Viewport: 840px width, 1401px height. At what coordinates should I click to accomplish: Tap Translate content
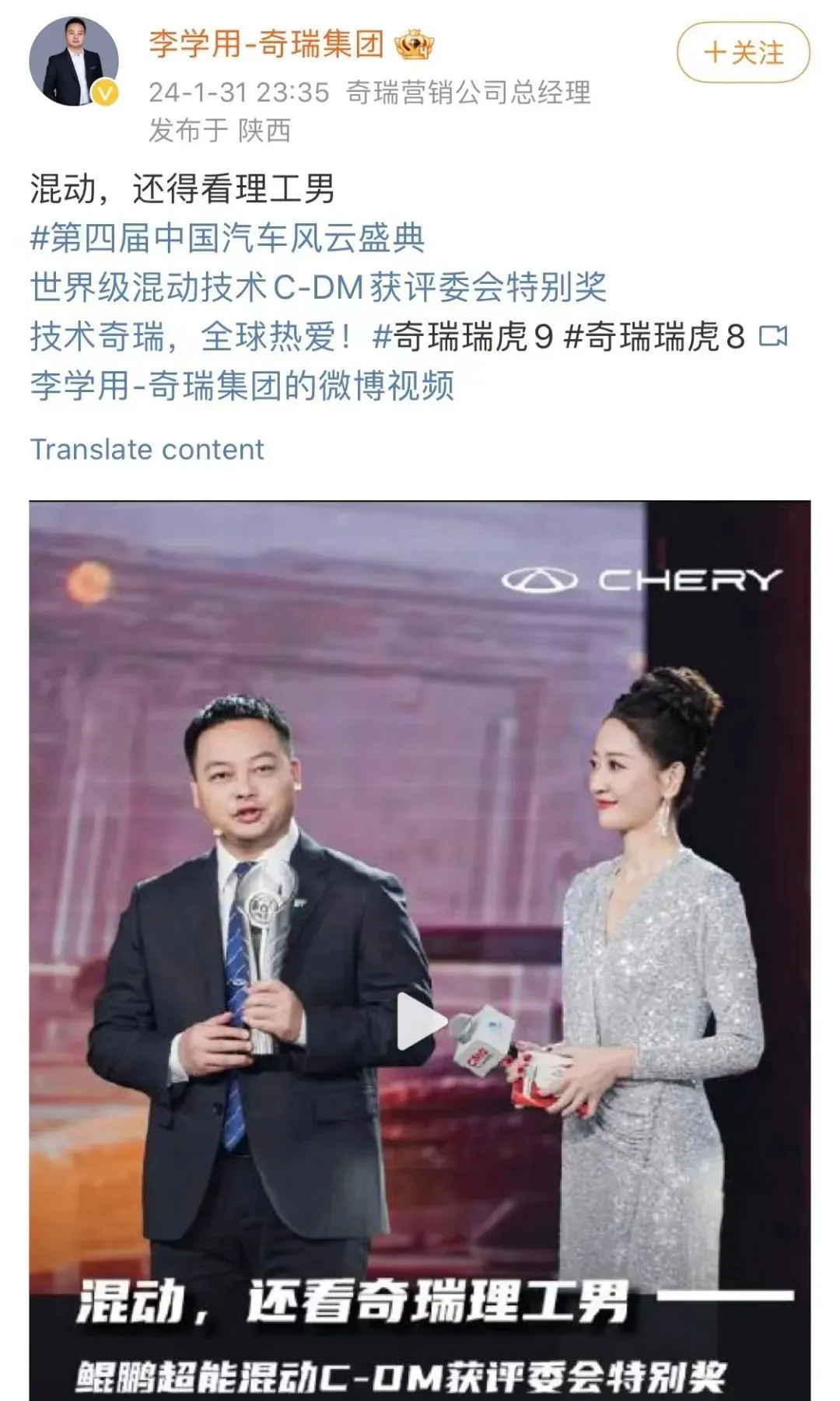pos(147,450)
